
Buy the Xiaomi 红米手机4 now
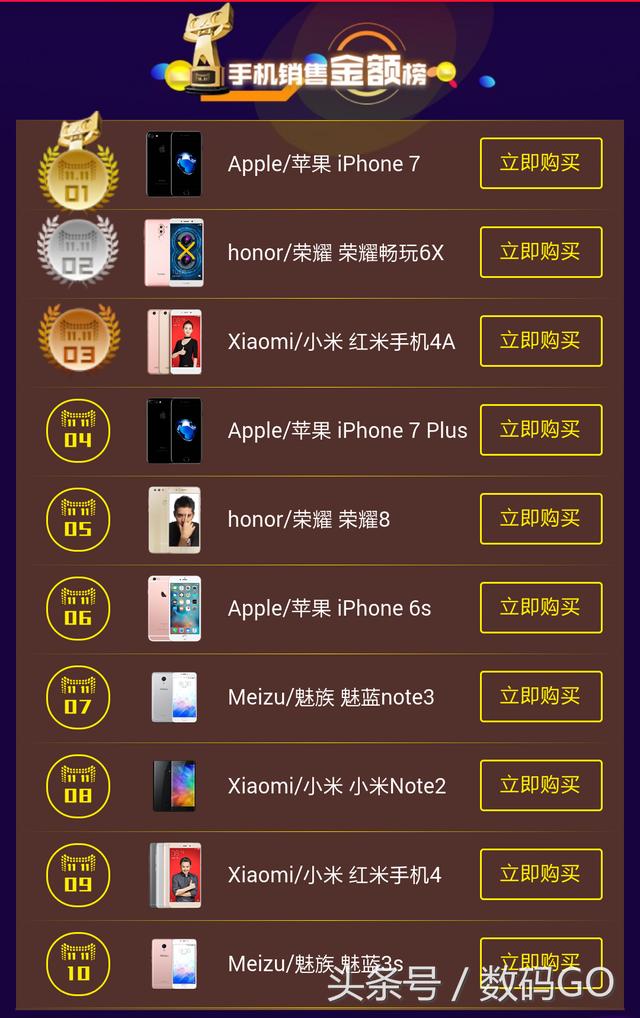(541, 874)
